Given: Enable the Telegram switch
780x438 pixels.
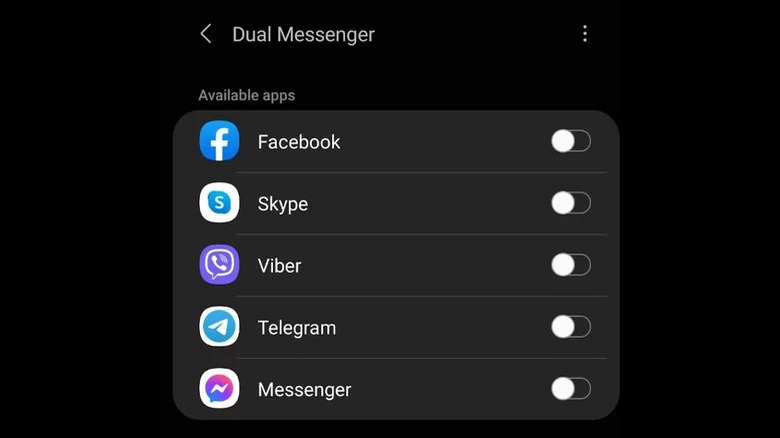Looking at the screenshot, I should (x=571, y=327).
